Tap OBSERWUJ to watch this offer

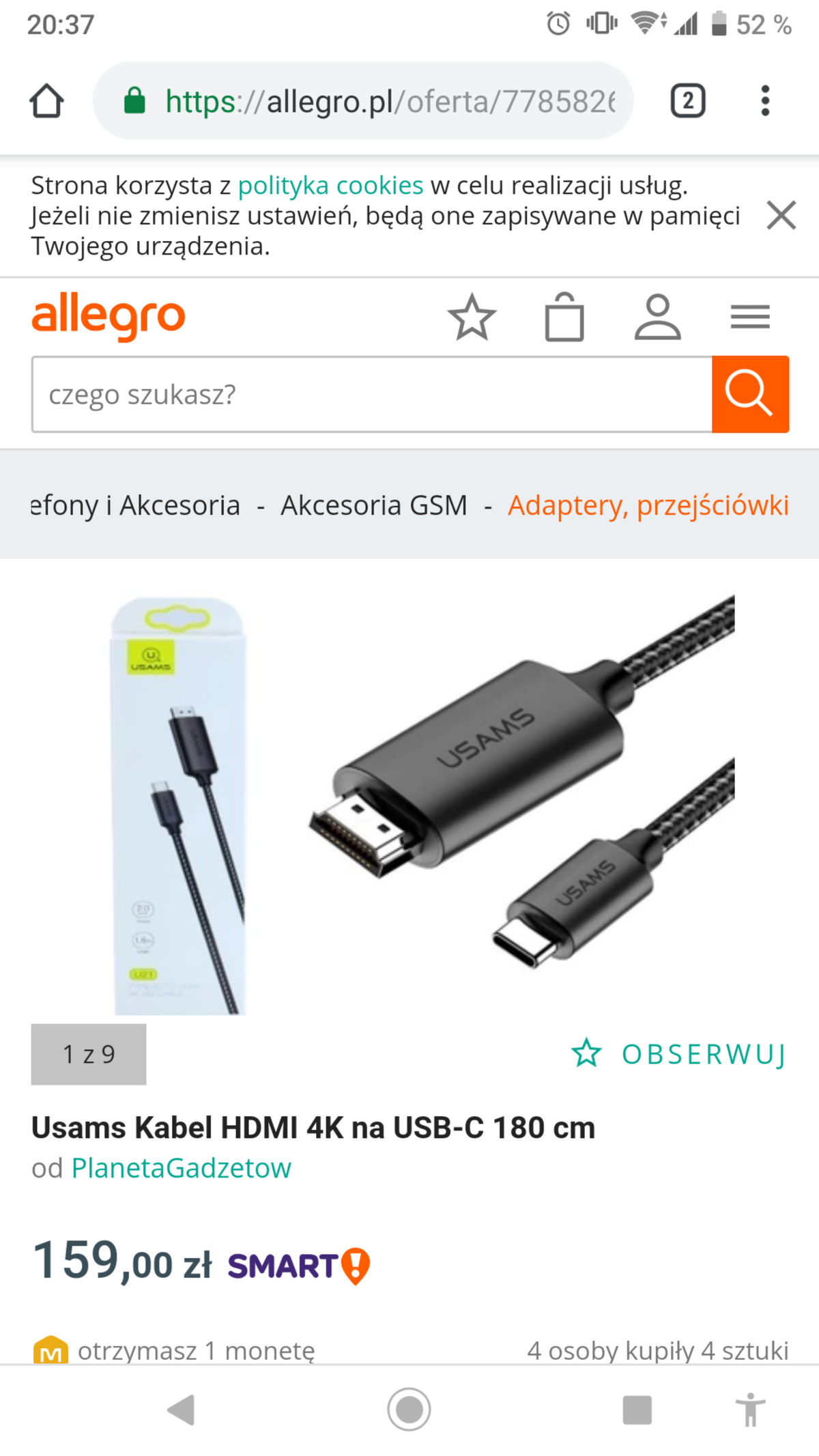(x=680, y=1054)
